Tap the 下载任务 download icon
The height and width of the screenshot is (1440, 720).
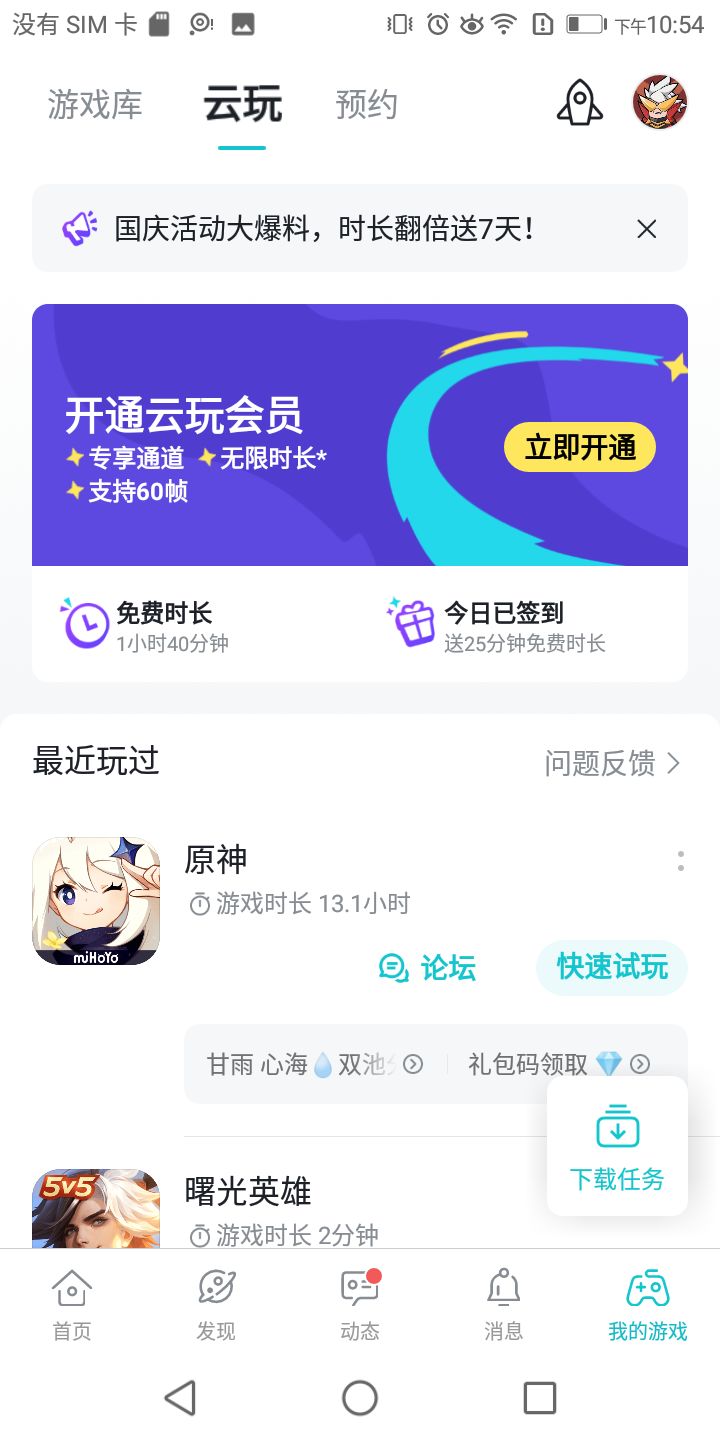[x=617, y=1123]
